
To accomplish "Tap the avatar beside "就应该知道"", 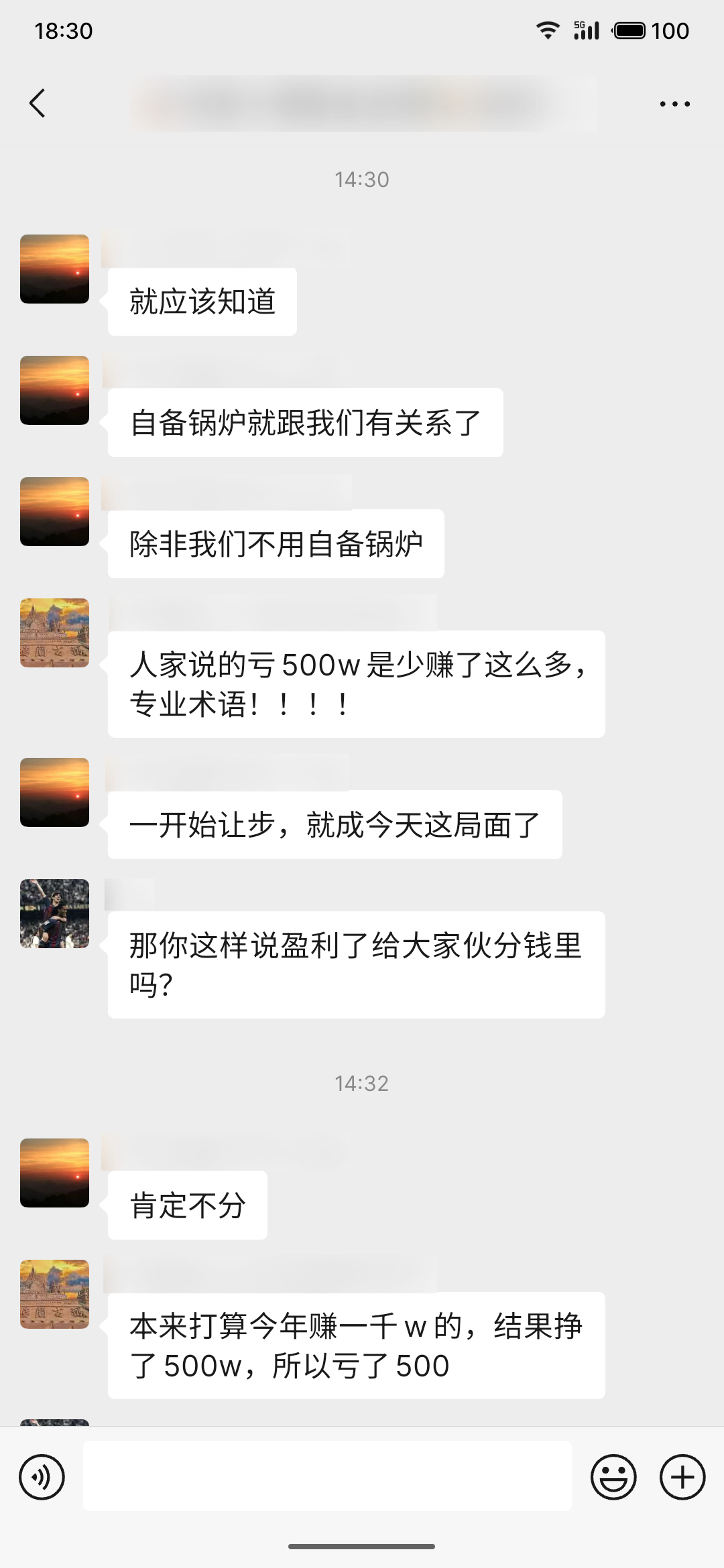I will [x=55, y=269].
